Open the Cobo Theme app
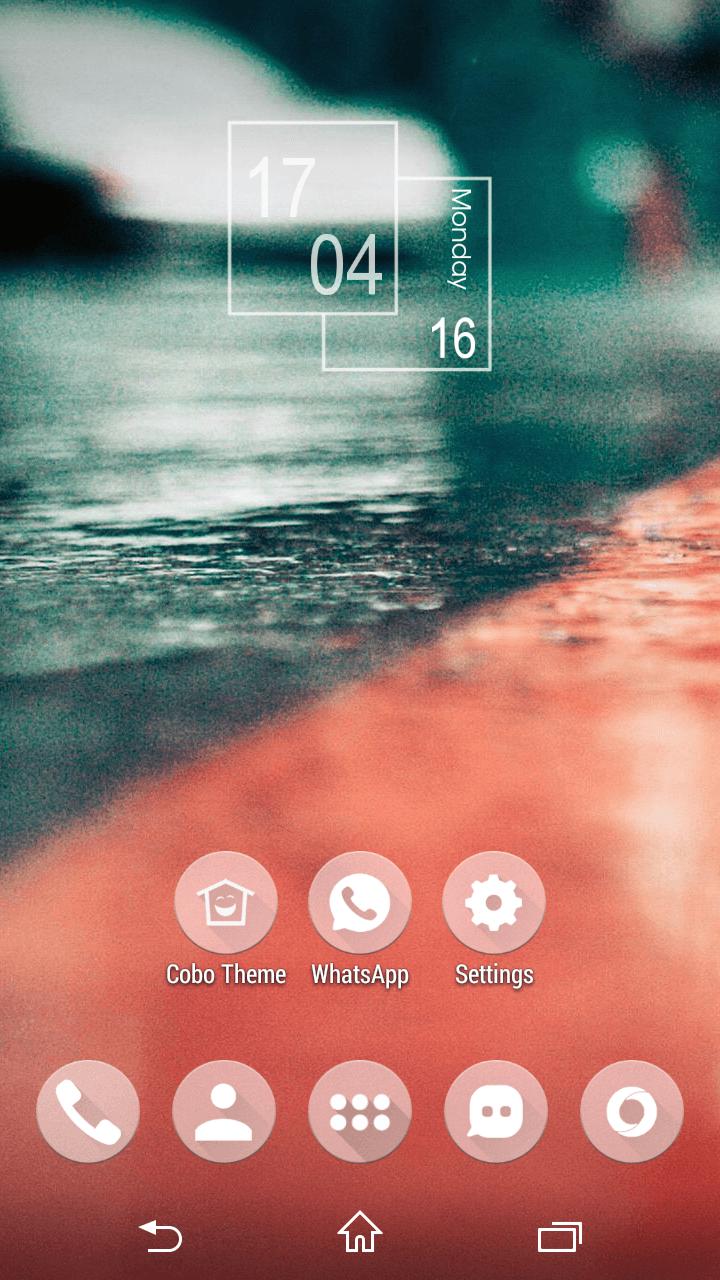 tap(225, 903)
